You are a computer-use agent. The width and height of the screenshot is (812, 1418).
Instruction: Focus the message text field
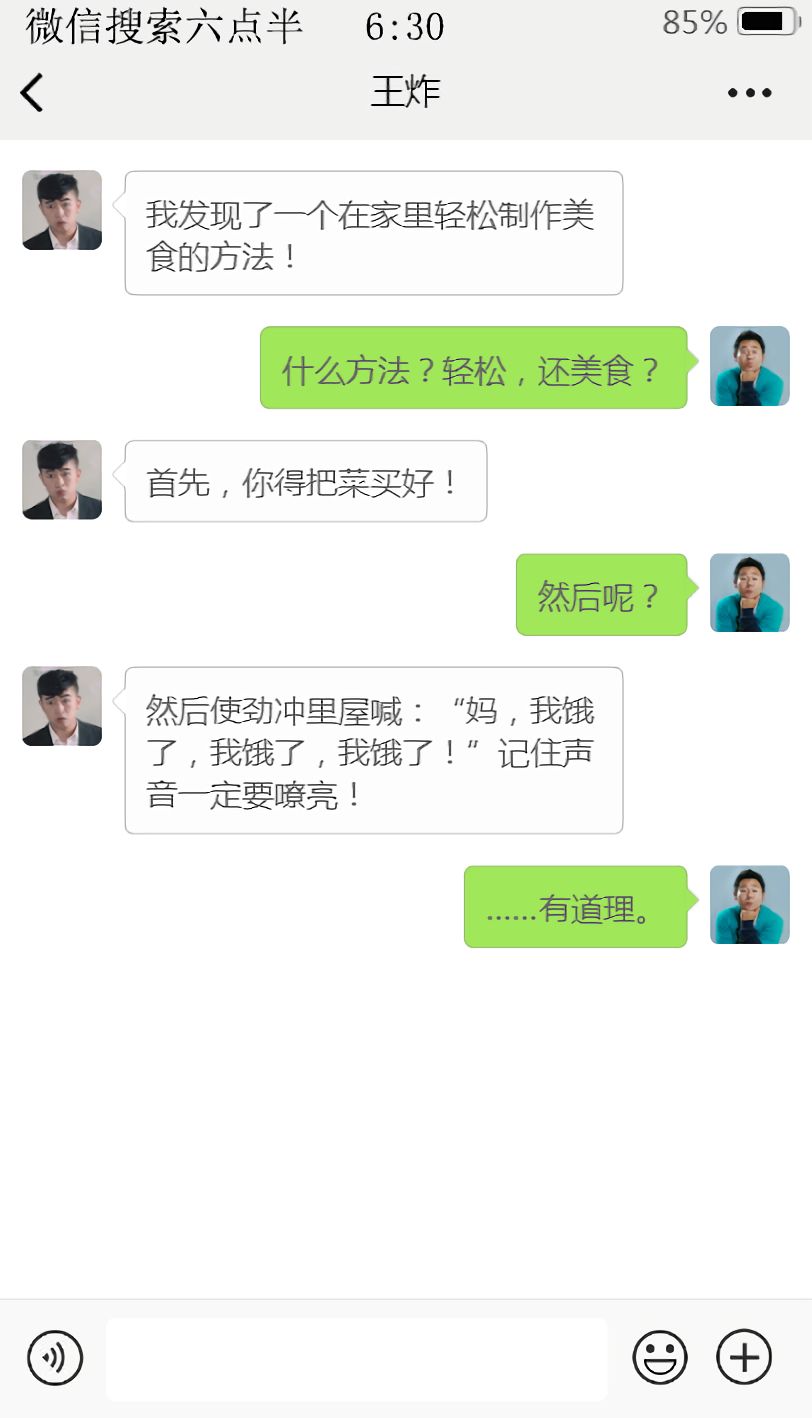(356, 1359)
